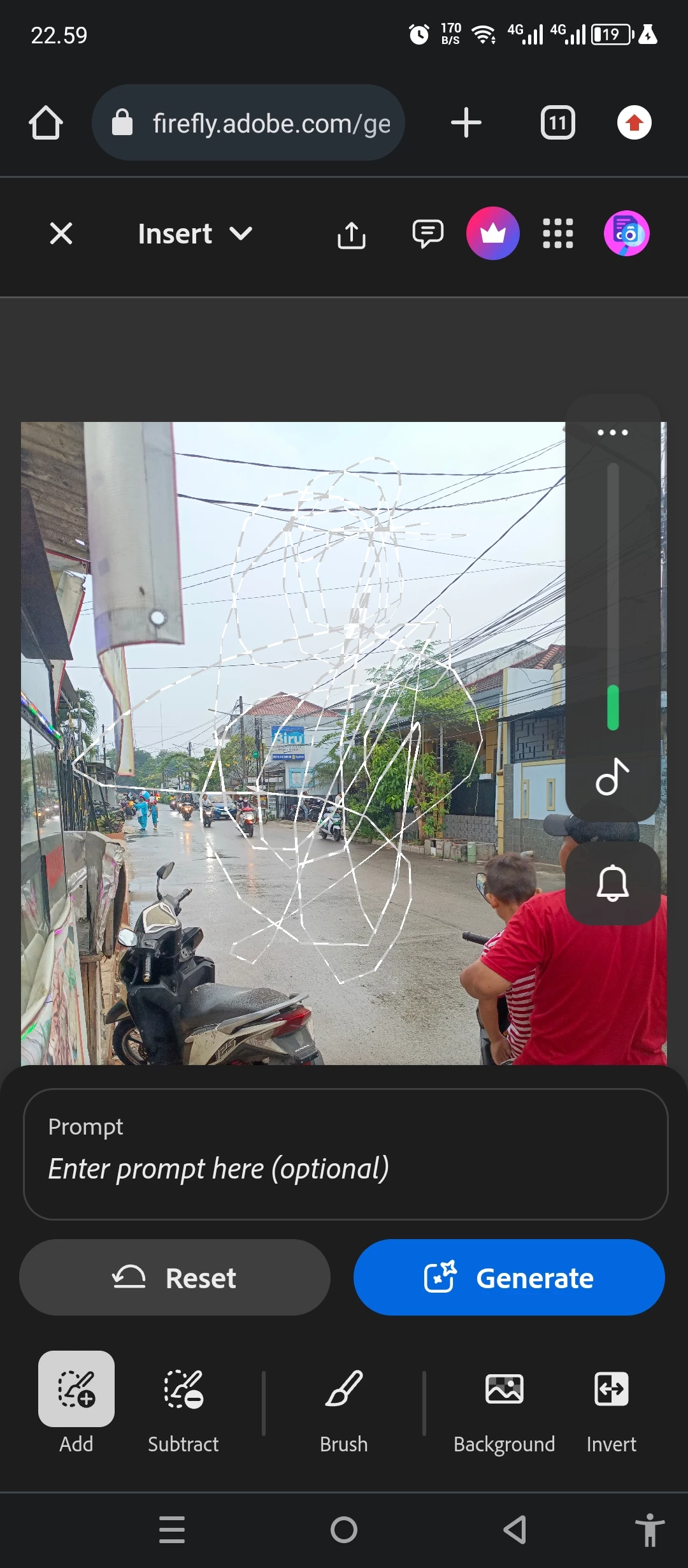Go to the browser home page
688x1568 pixels.
coord(46,122)
